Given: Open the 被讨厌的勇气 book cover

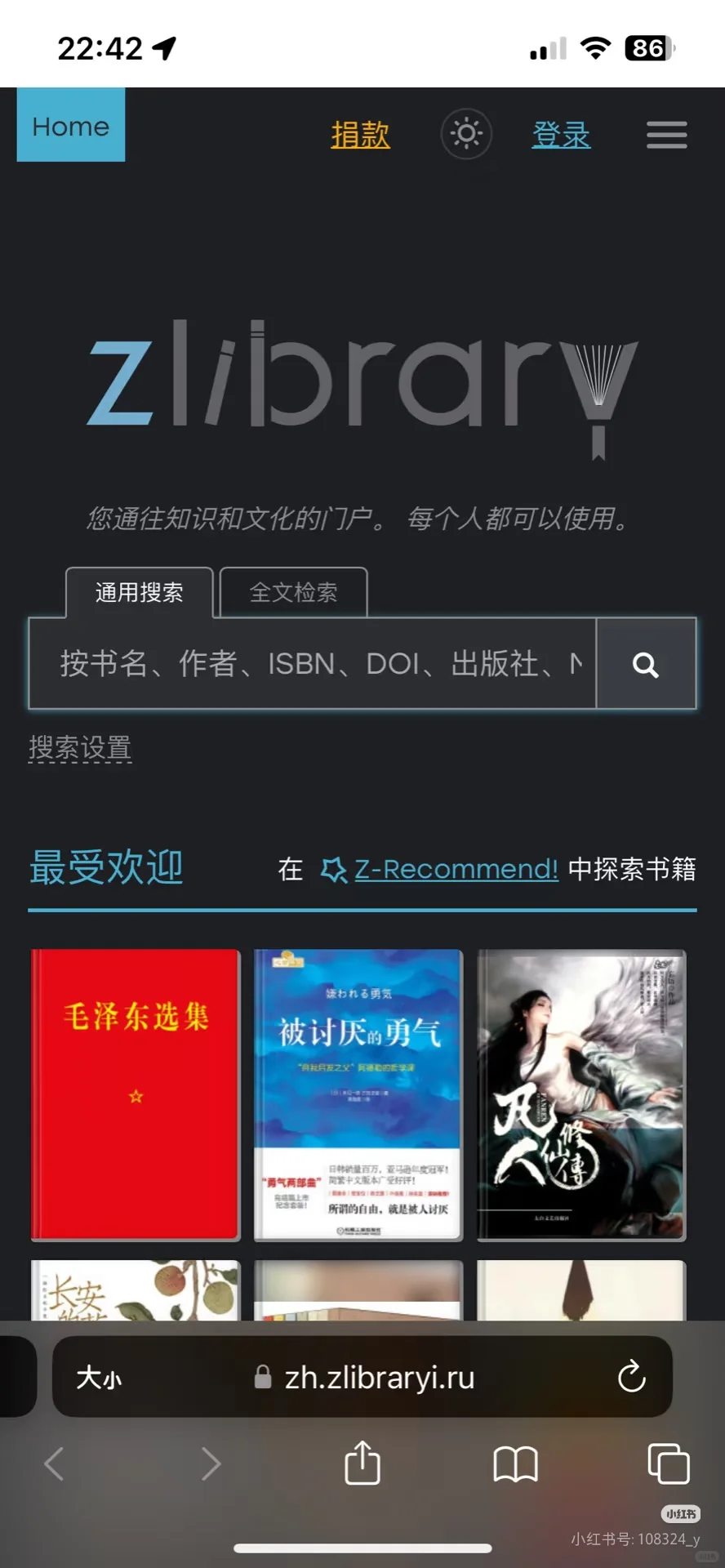Looking at the screenshot, I should click(x=358, y=1095).
